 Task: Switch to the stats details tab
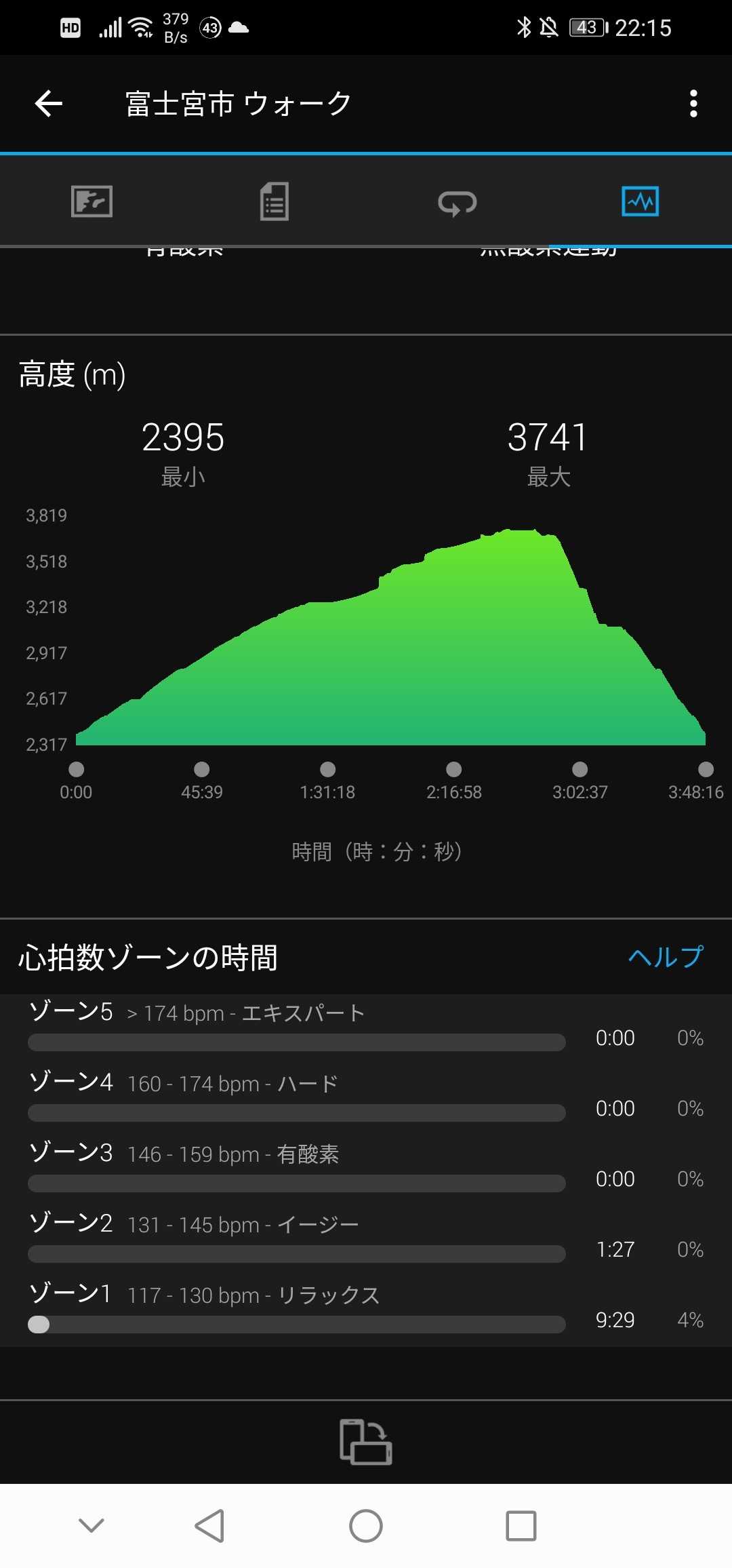tap(274, 201)
